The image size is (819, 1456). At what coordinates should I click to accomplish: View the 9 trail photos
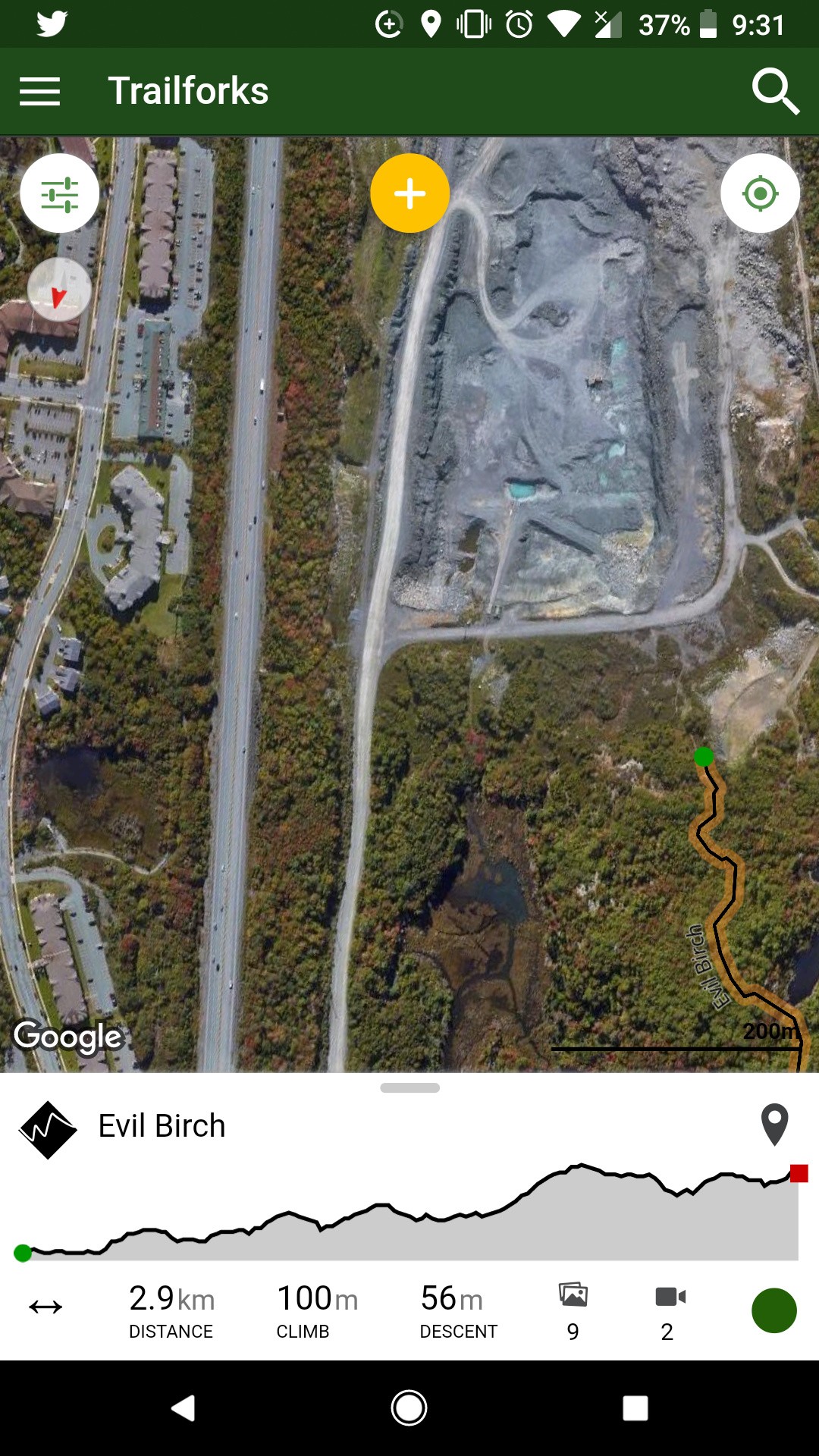573,1310
